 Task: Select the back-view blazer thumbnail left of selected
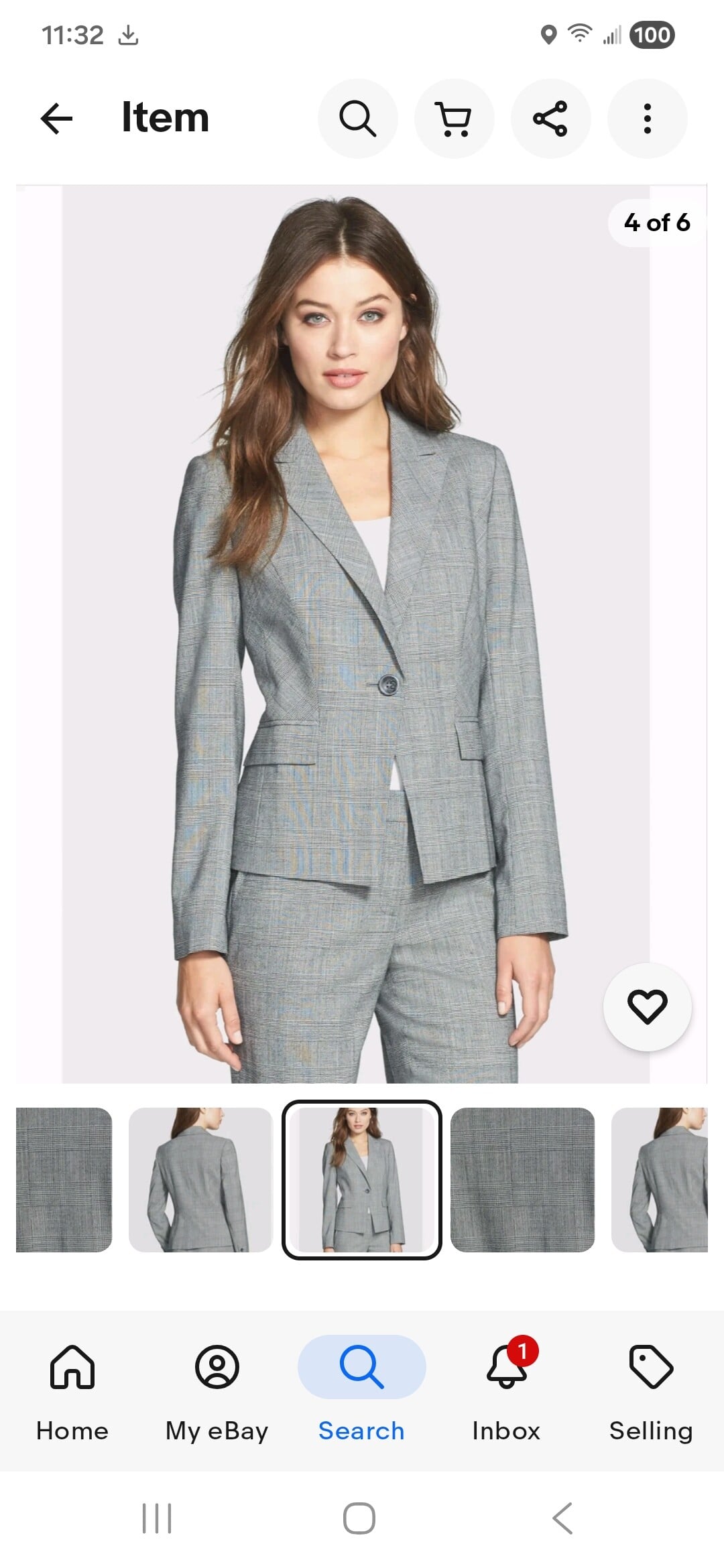200,1179
